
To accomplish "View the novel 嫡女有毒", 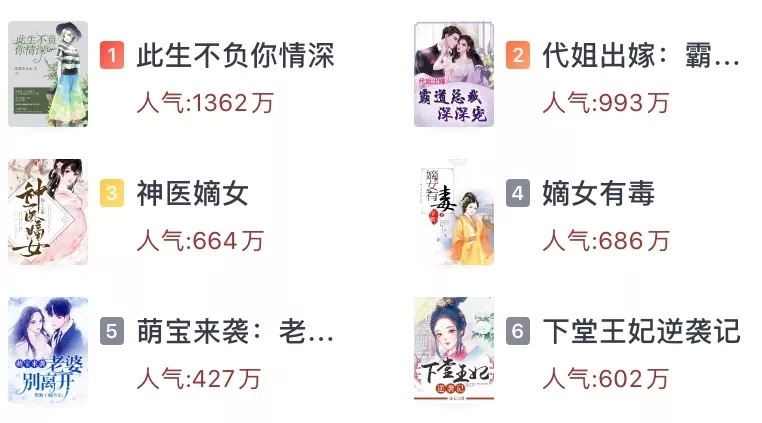I will pyautogui.click(x=598, y=192).
